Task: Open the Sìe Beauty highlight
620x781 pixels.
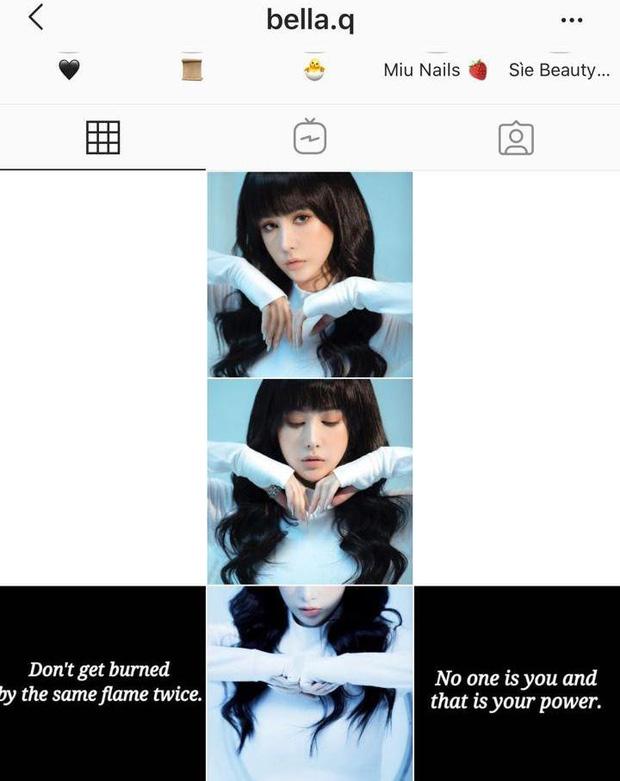Action: [559, 70]
